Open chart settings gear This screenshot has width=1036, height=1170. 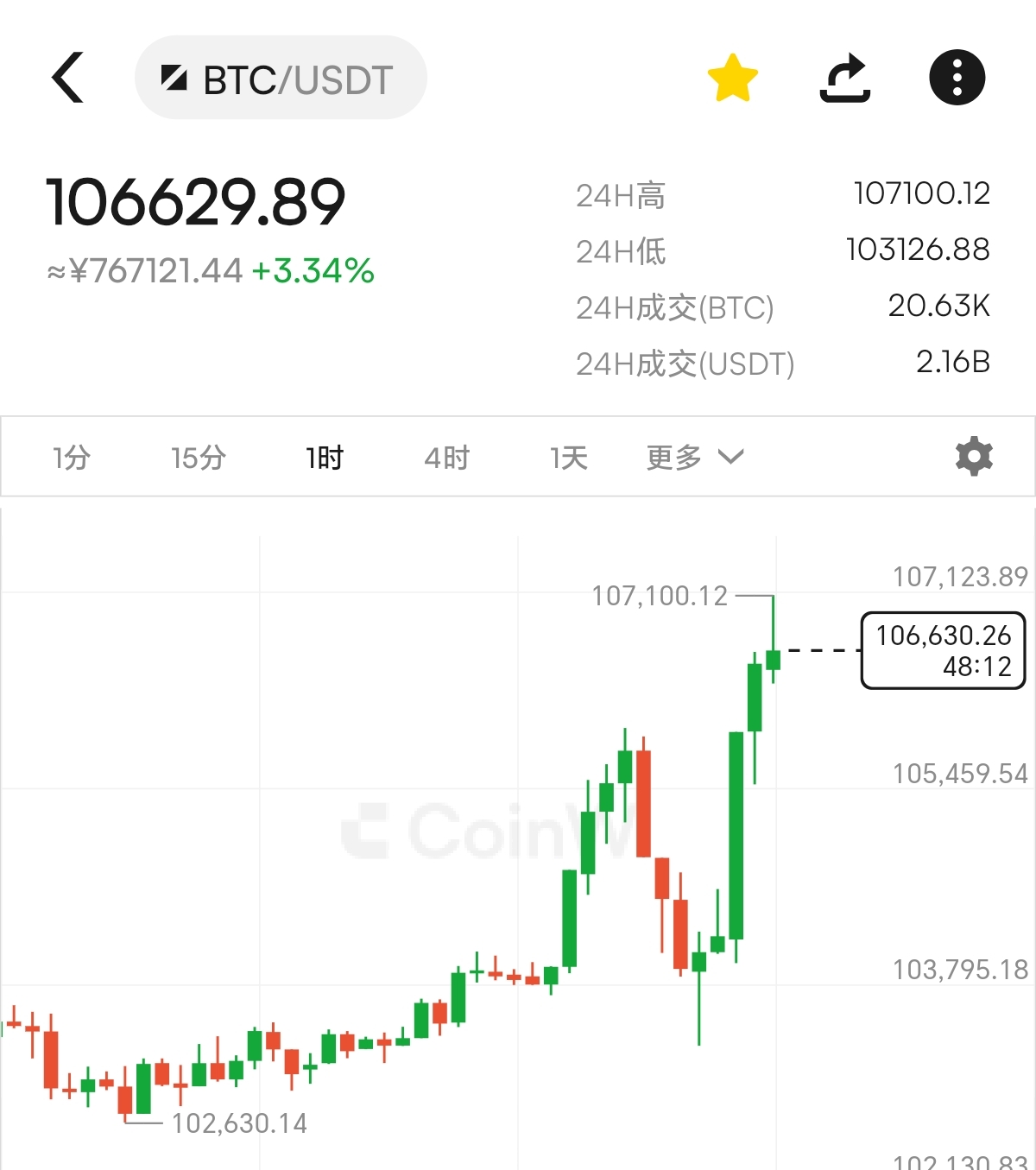tap(974, 456)
